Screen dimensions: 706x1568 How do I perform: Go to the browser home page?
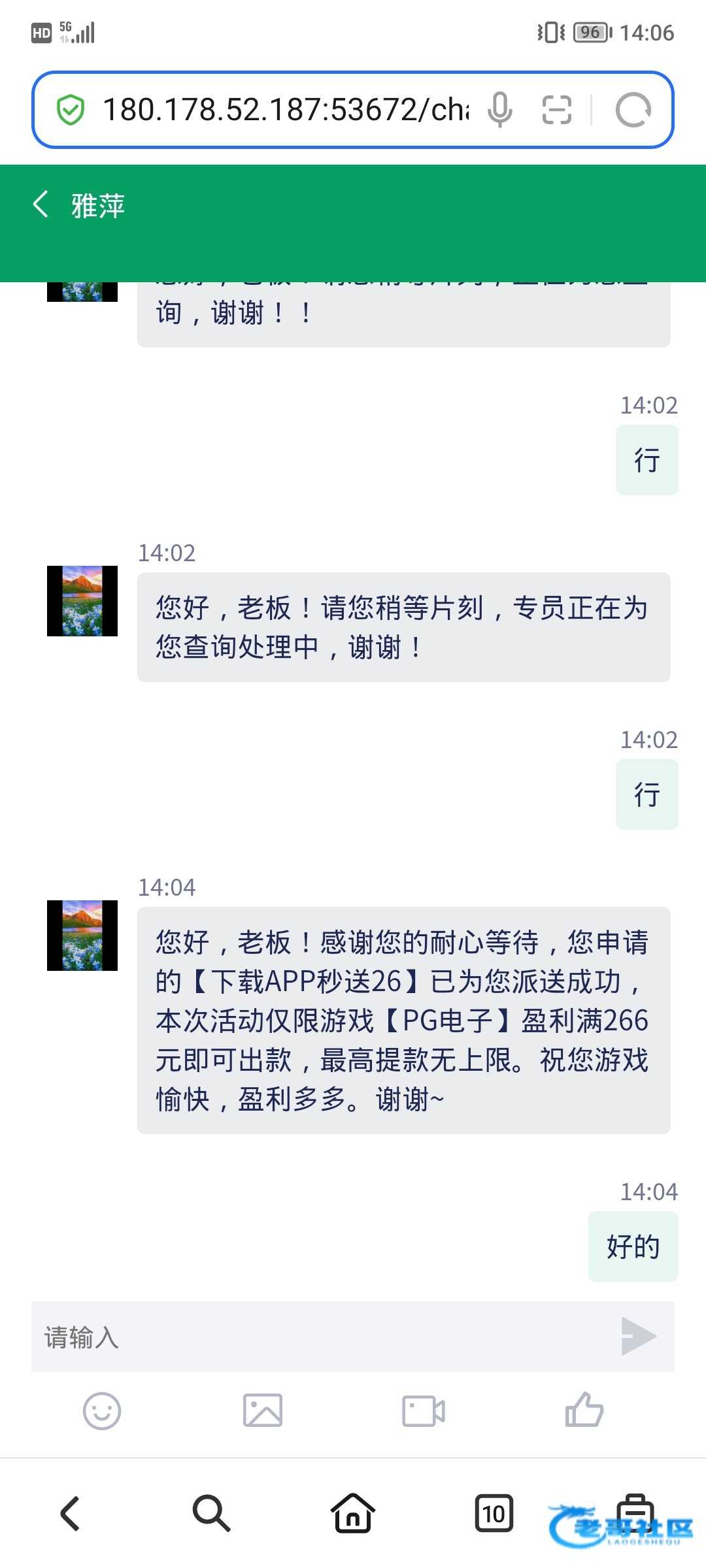353,1513
